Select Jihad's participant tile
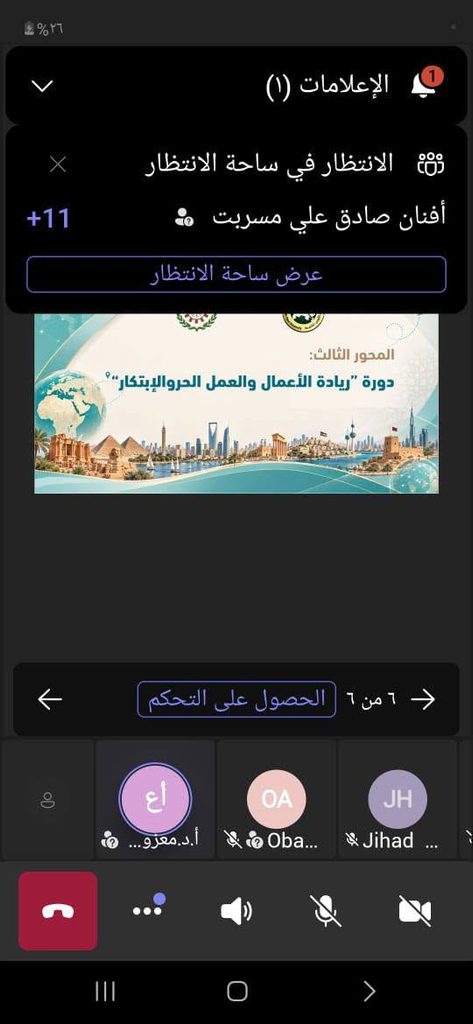Image resolution: width=473 pixels, height=1024 pixels. coord(397,799)
